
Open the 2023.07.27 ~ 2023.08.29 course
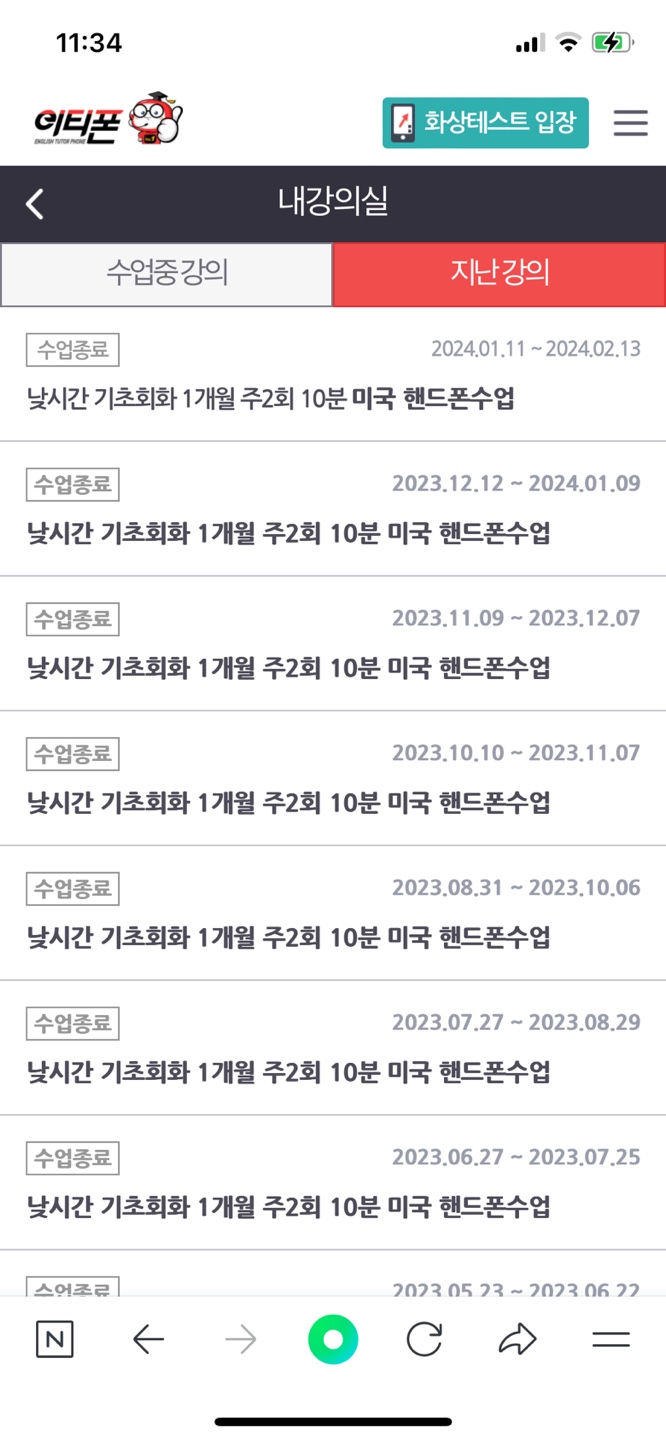333,1049
